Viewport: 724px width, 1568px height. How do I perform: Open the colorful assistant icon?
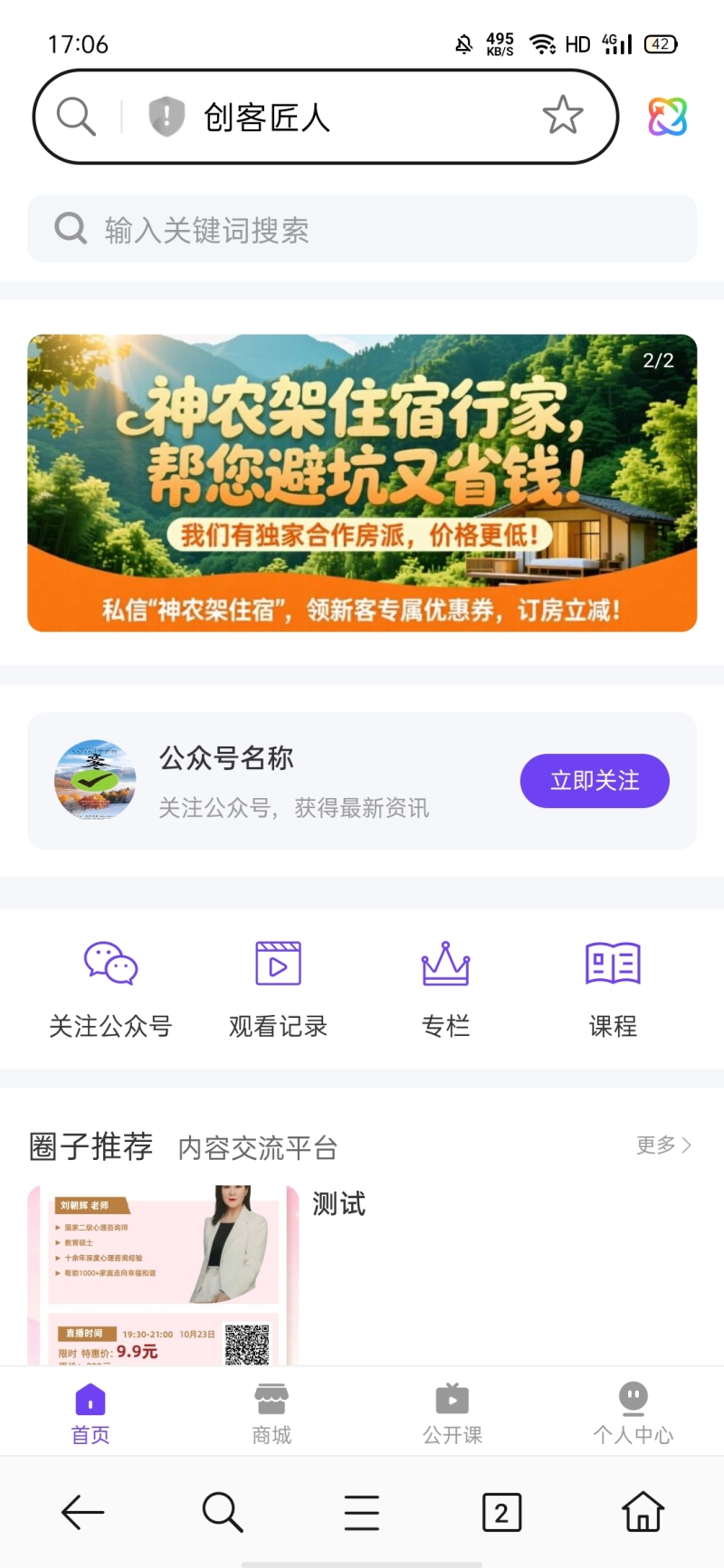[x=668, y=117]
